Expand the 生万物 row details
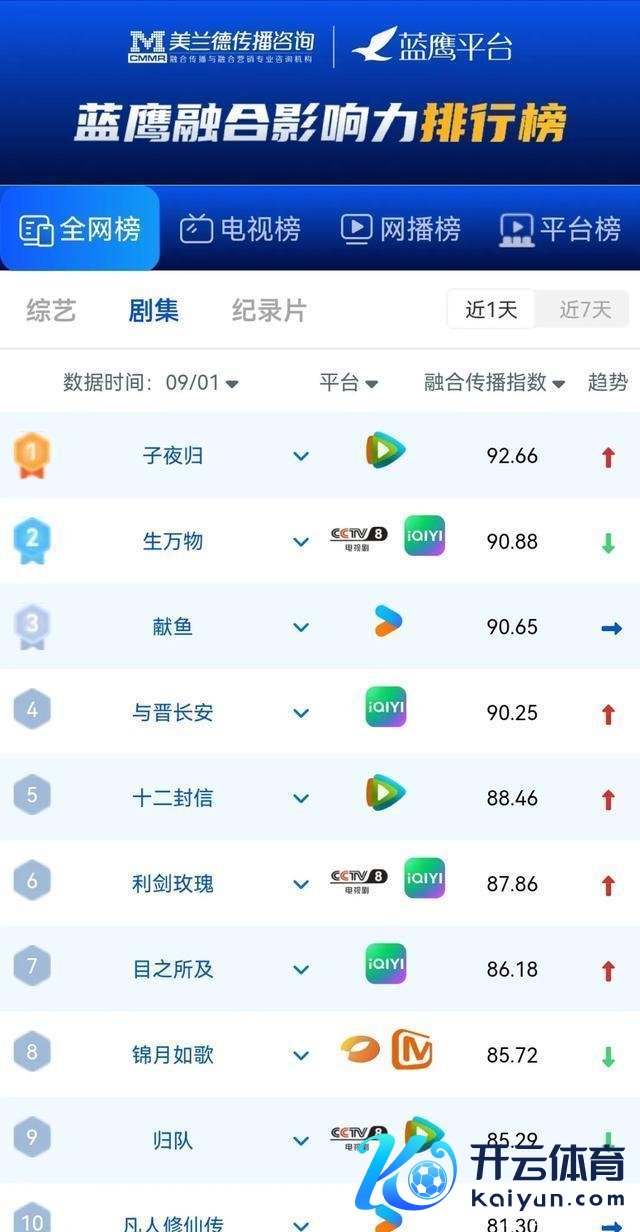 (301, 542)
